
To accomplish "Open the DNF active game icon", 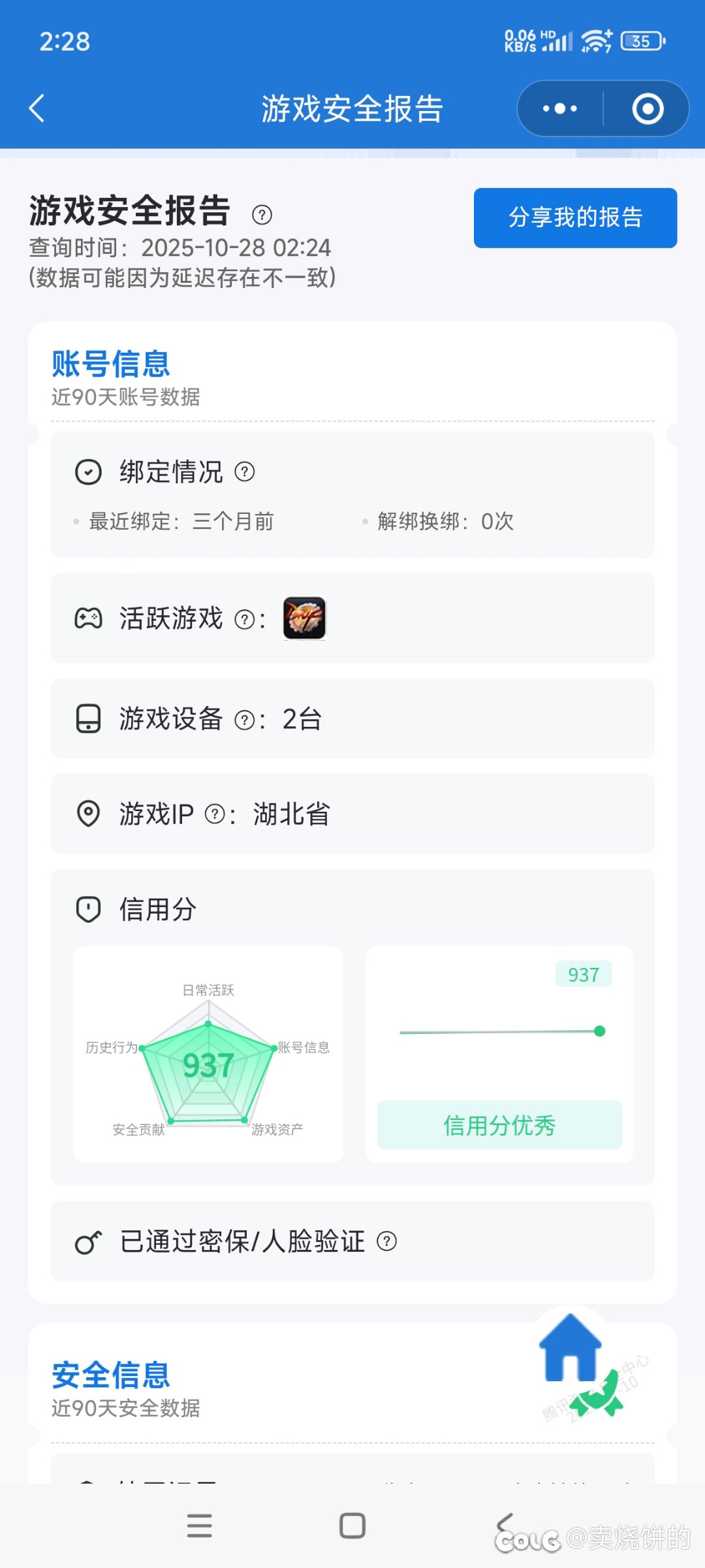I will [x=304, y=618].
